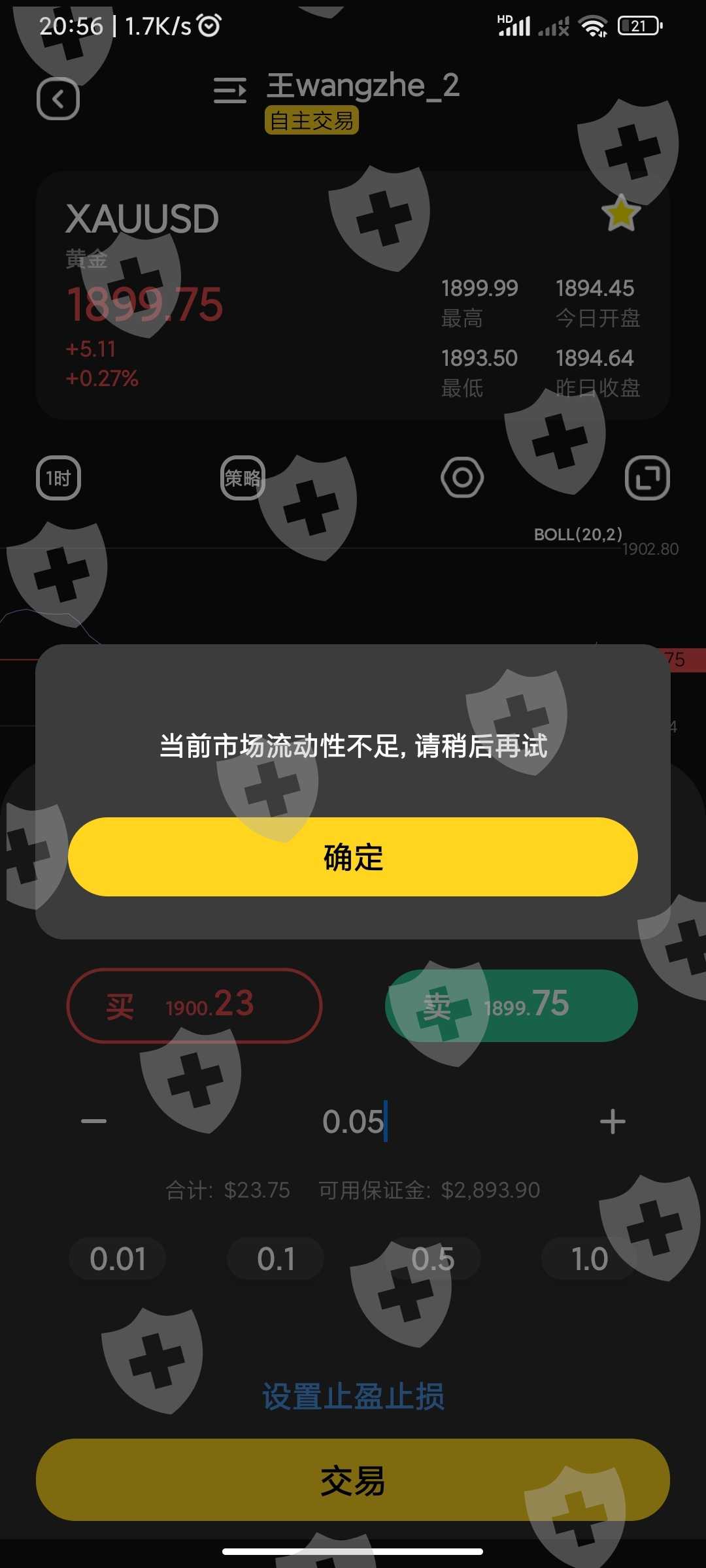Submit the order with 交易
Screen dimensions: 706x1568
pos(353,1480)
